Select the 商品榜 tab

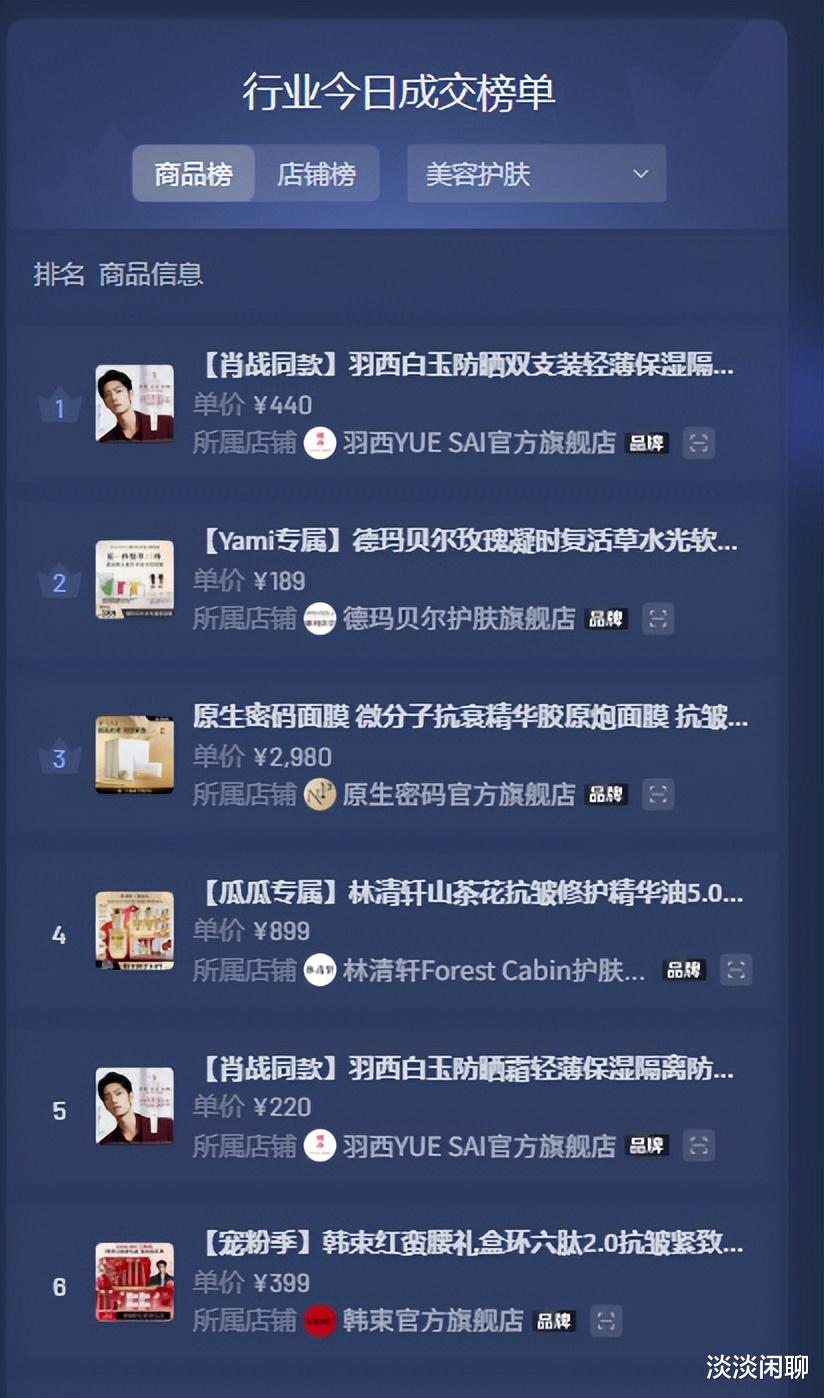(x=192, y=173)
